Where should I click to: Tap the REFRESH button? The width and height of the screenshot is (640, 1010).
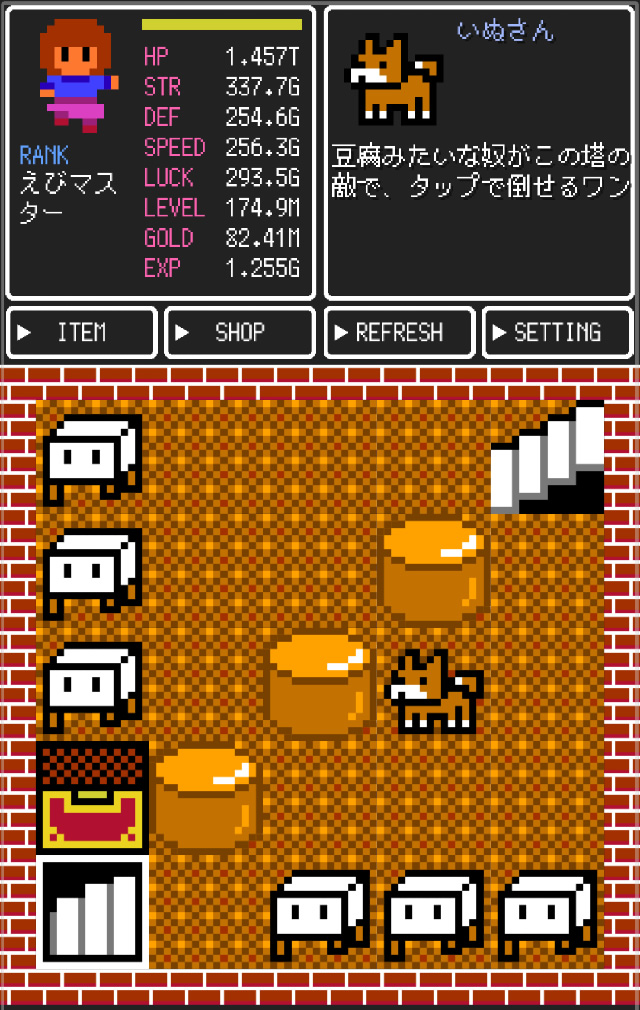click(399, 333)
